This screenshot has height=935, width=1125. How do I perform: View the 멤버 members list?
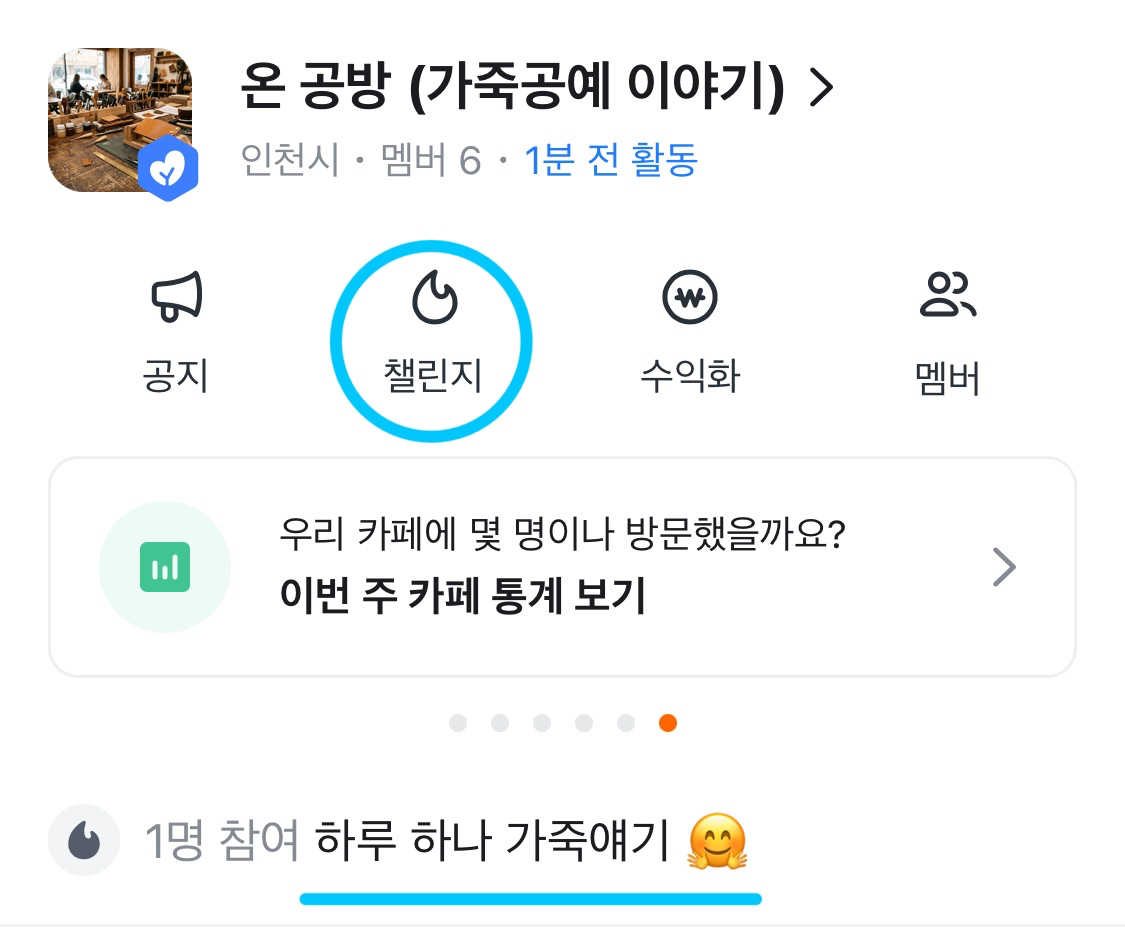pyautogui.click(x=947, y=333)
